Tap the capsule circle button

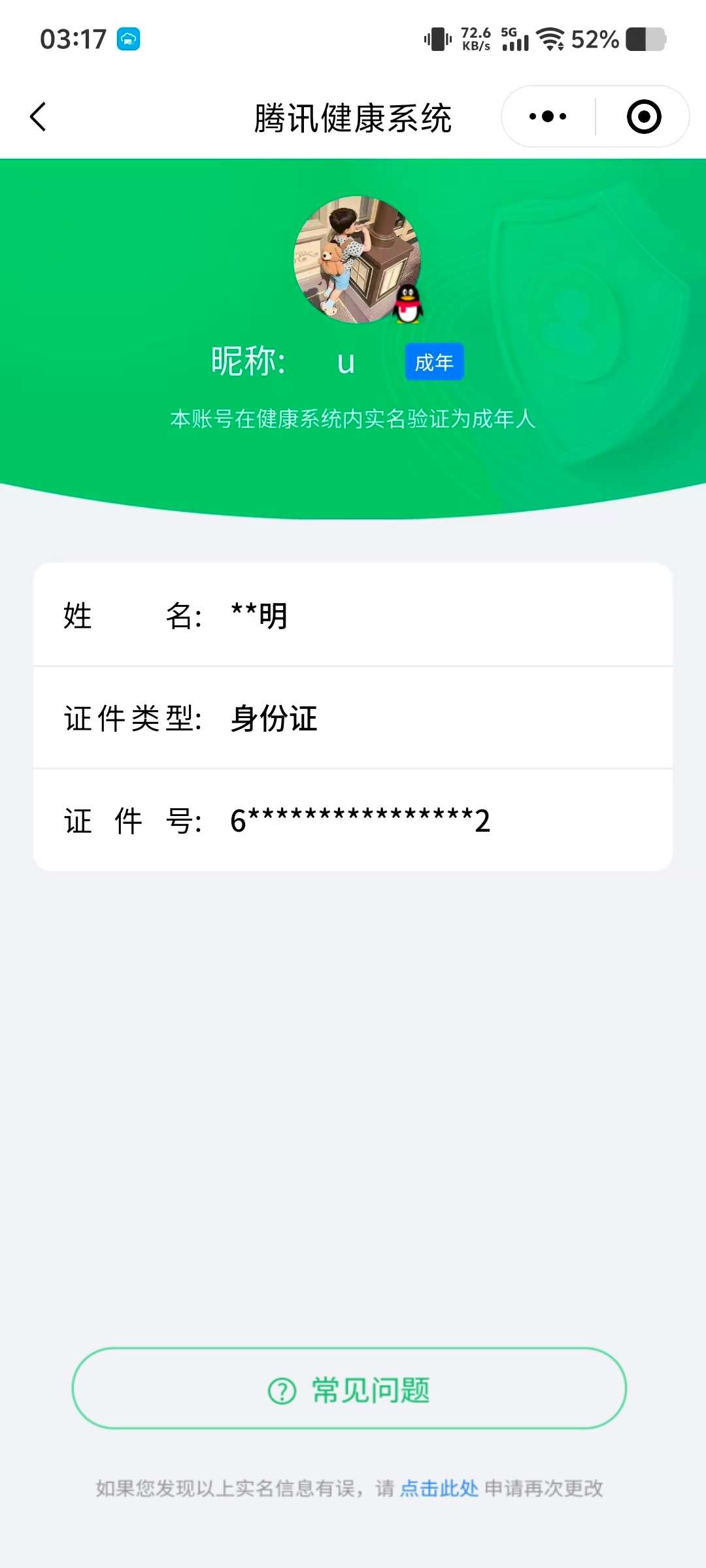point(643,115)
